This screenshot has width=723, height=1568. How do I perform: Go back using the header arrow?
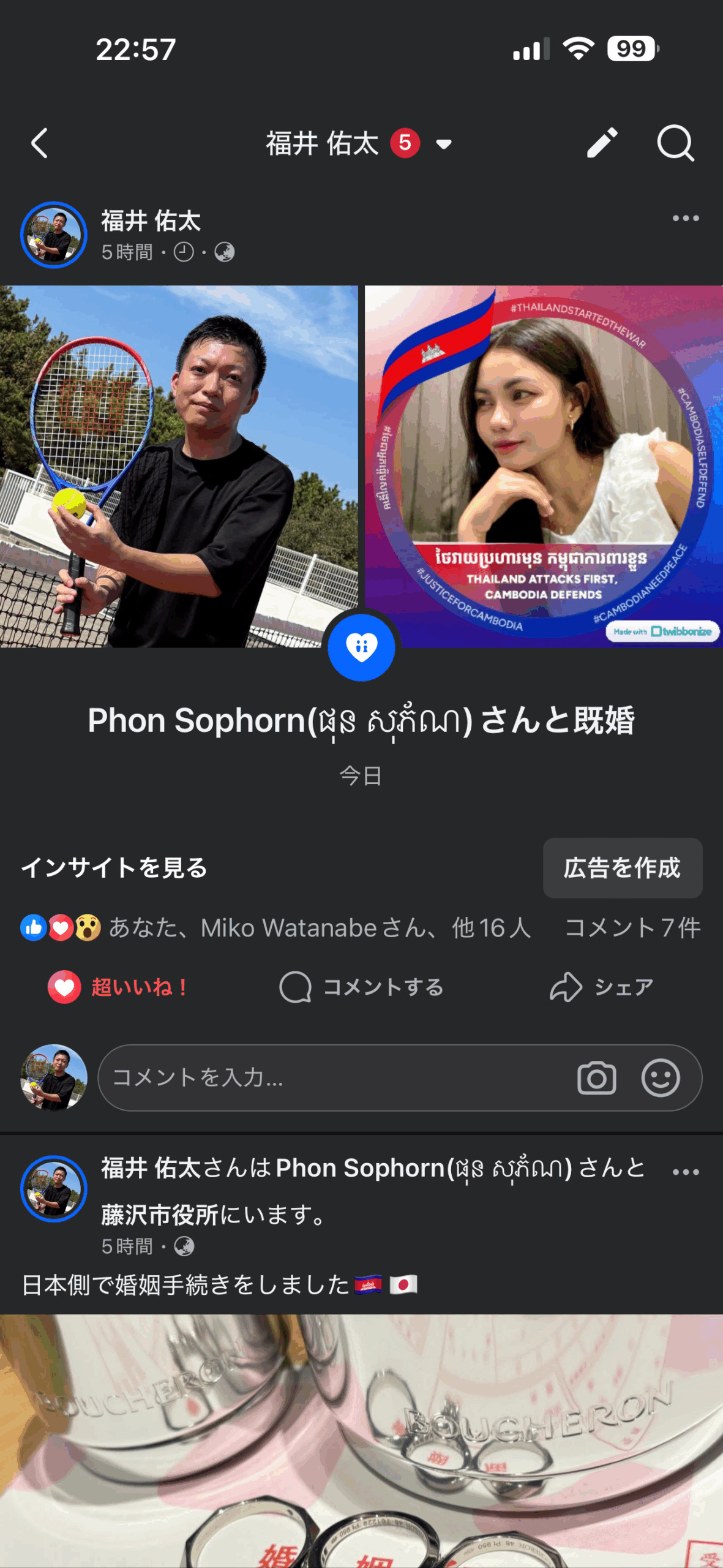(40, 144)
